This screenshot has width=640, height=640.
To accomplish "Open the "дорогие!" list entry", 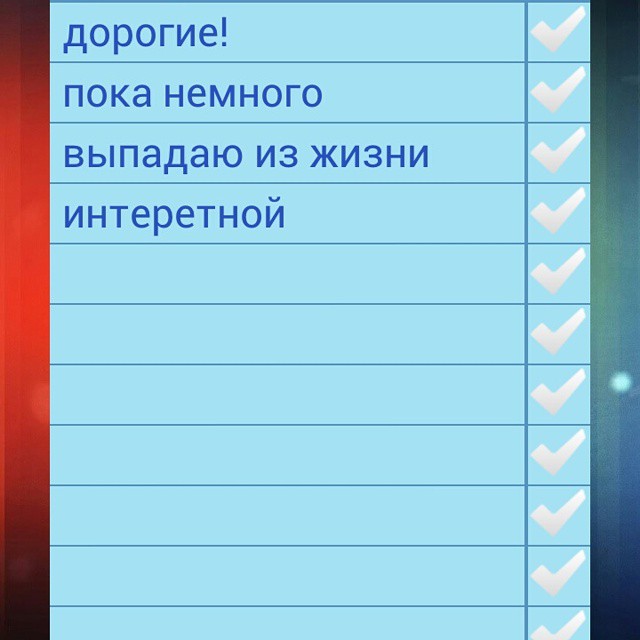I will click(x=288, y=34).
